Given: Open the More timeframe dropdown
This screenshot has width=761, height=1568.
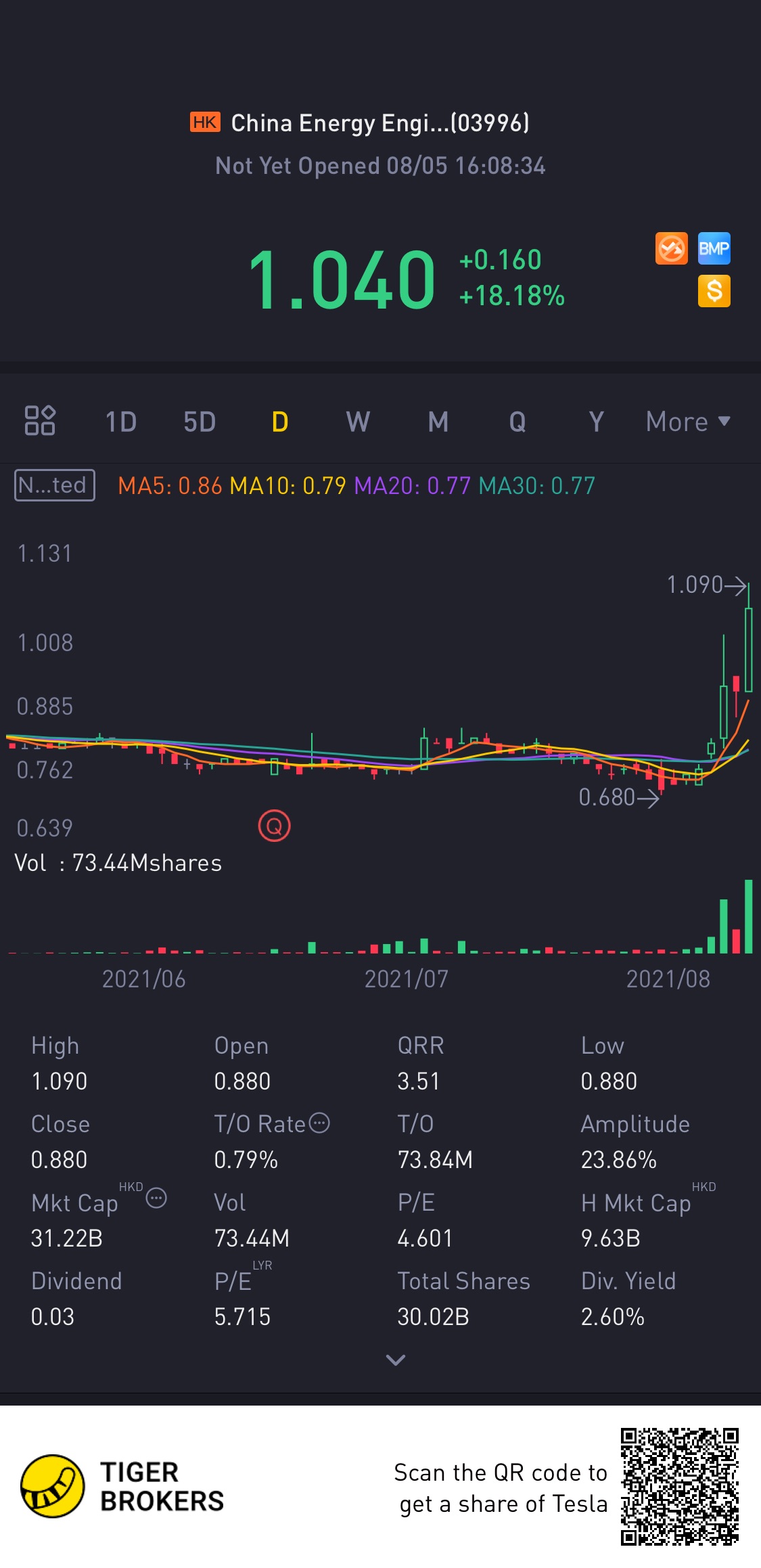Looking at the screenshot, I should tap(688, 422).
